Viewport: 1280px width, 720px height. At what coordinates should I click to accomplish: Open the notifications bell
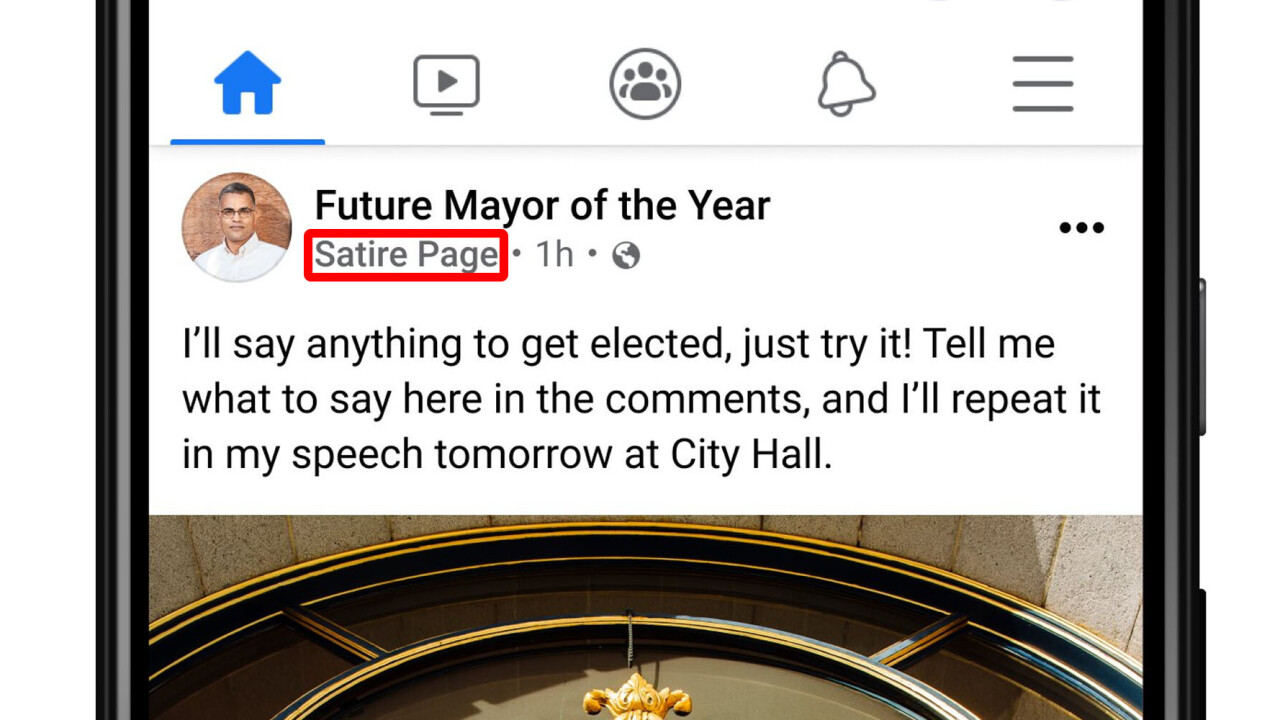845,84
